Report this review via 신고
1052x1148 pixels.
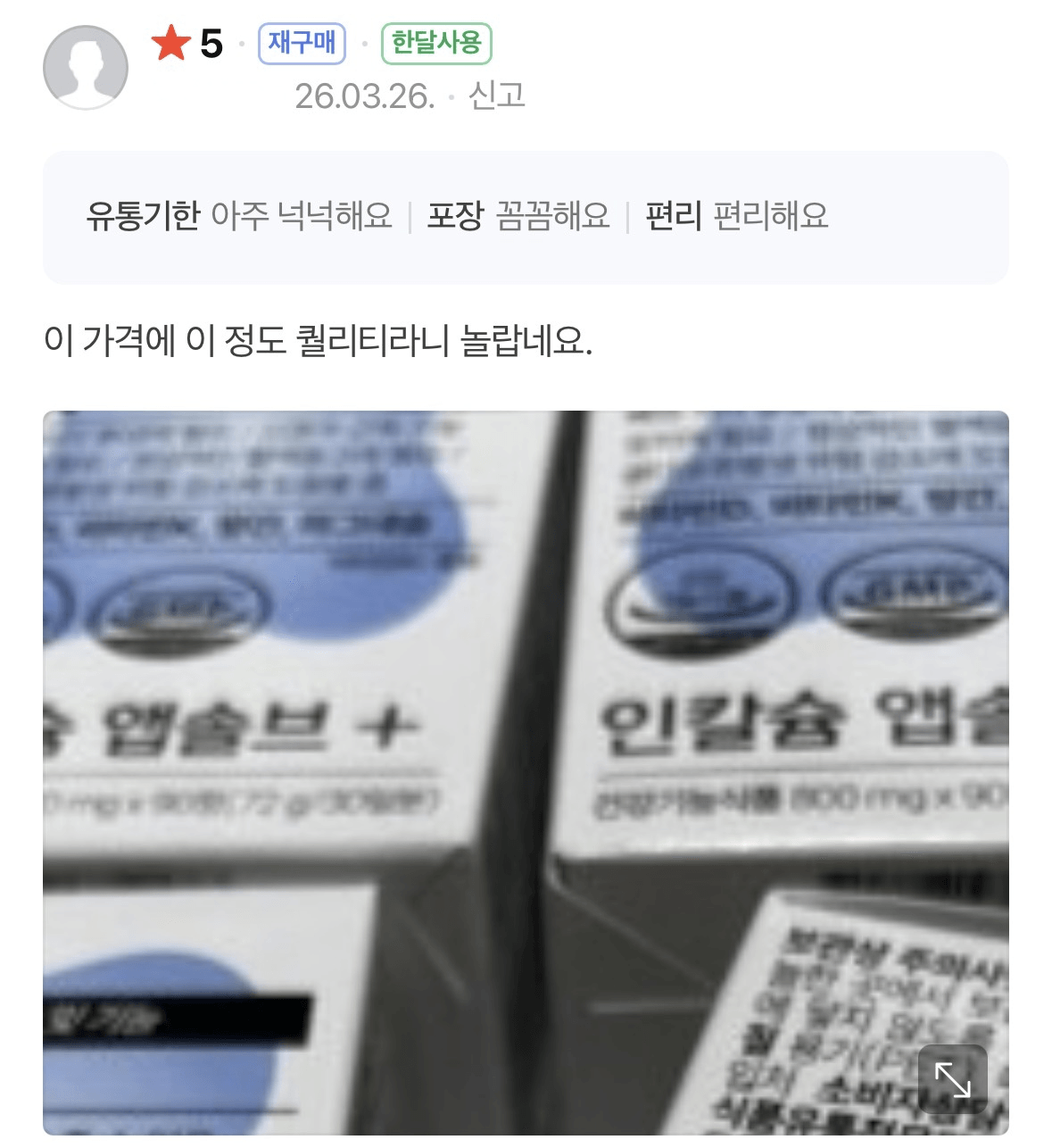tap(496, 96)
